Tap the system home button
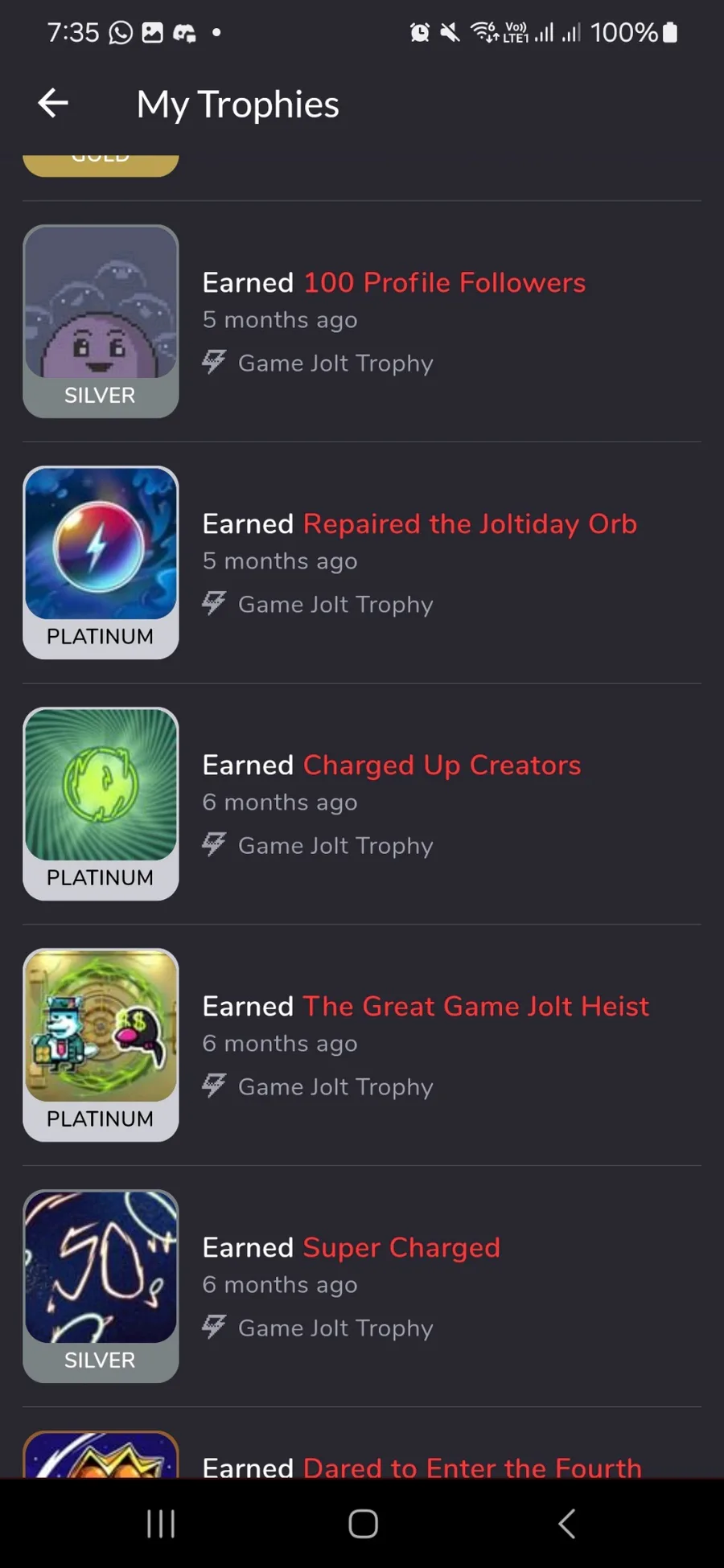Image resolution: width=724 pixels, height=1568 pixels. coord(363,1523)
